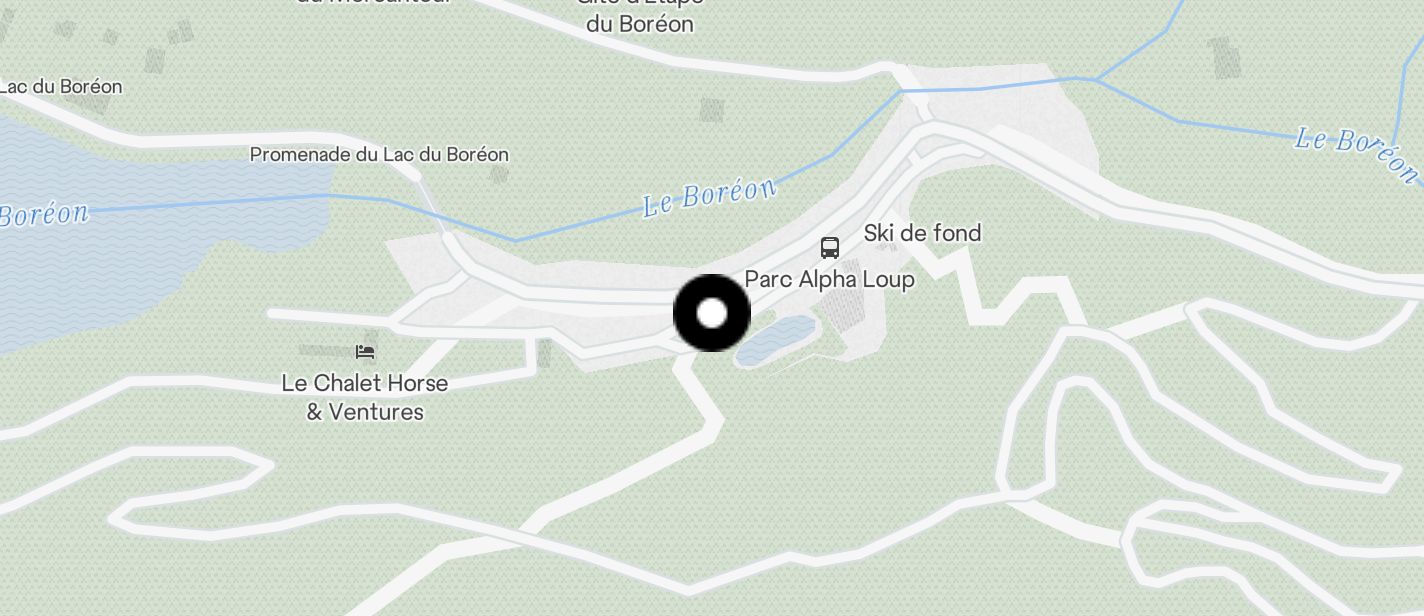Open Le Chalet Horse & Ventures lodging marker
The image size is (1424, 616).
click(x=365, y=352)
